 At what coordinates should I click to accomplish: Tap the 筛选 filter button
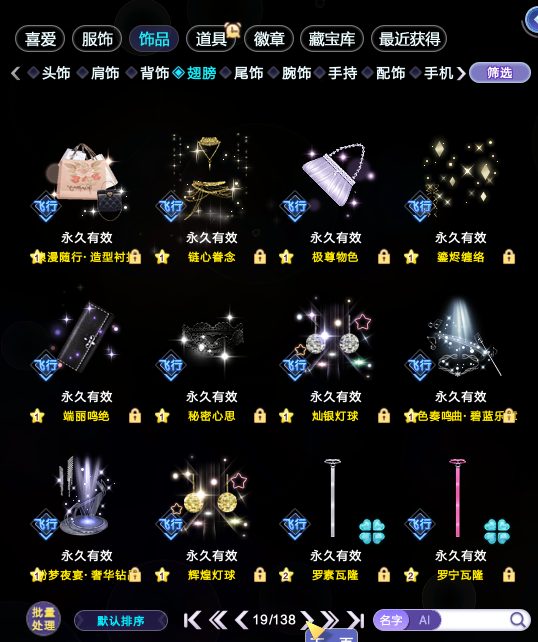coord(500,73)
